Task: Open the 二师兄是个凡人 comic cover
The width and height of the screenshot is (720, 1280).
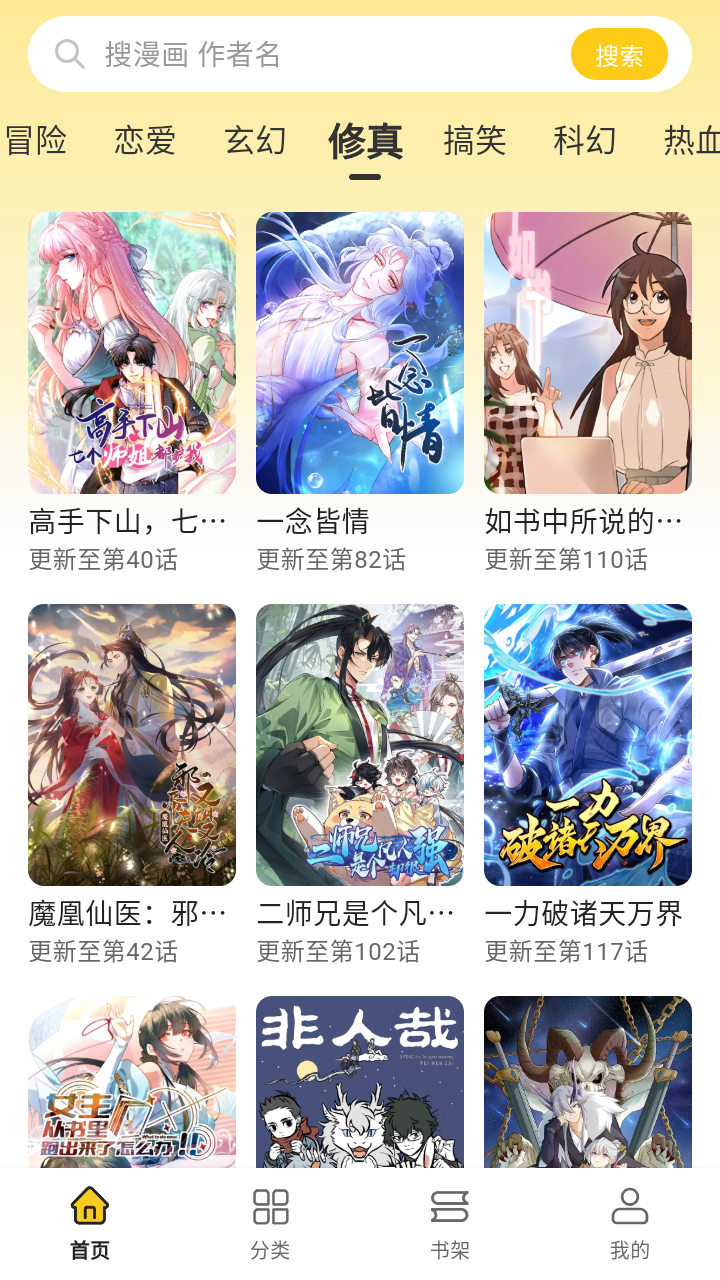Action: pyautogui.click(x=359, y=743)
